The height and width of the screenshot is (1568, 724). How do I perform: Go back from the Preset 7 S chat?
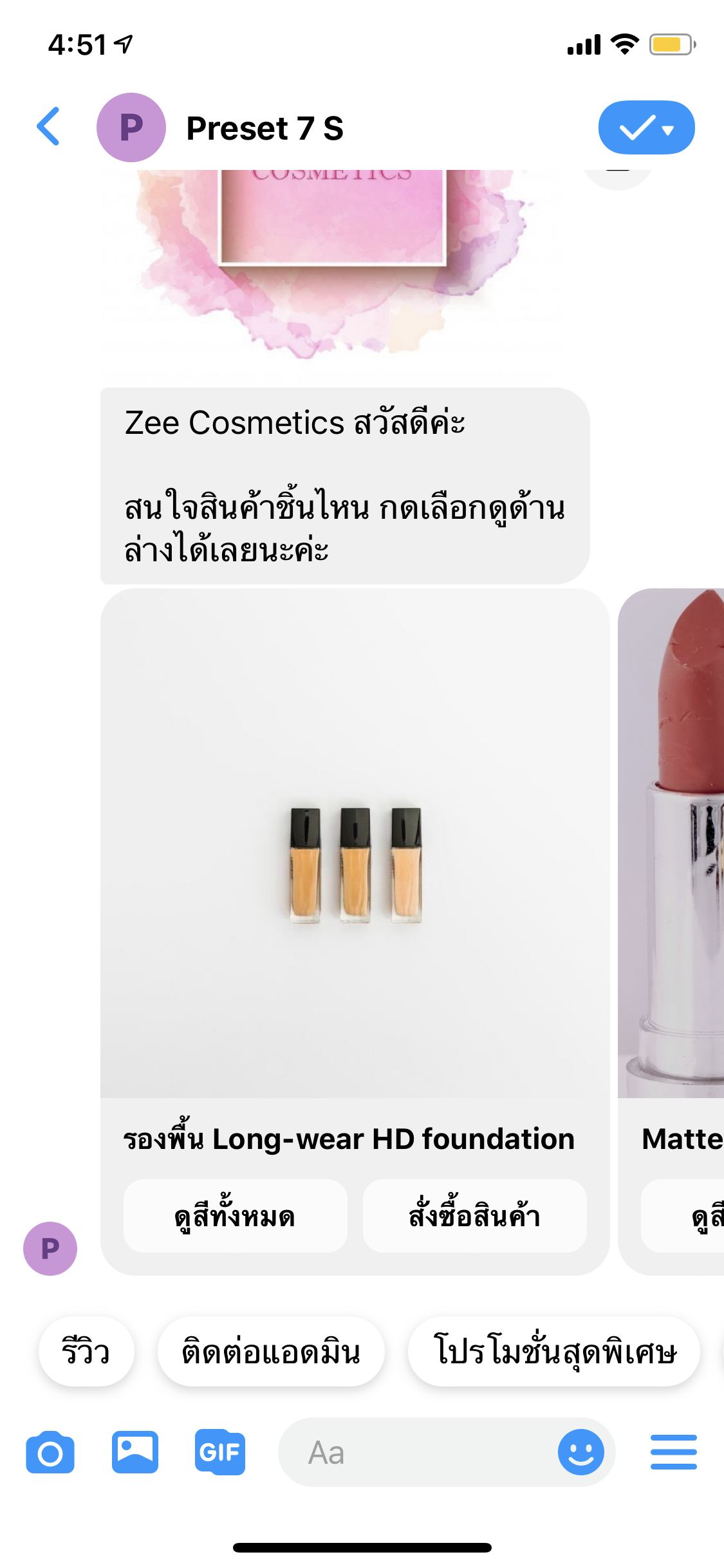pos(49,127)
